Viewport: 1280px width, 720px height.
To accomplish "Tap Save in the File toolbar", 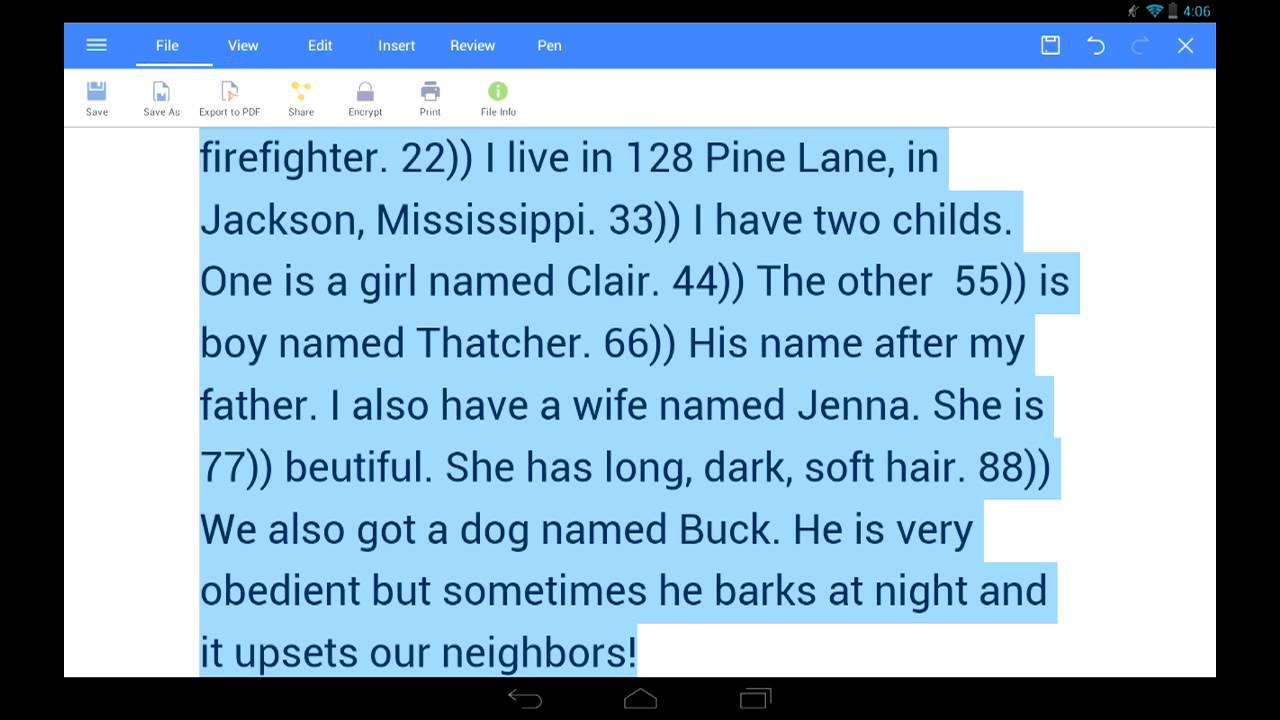I will click(97, 98).
